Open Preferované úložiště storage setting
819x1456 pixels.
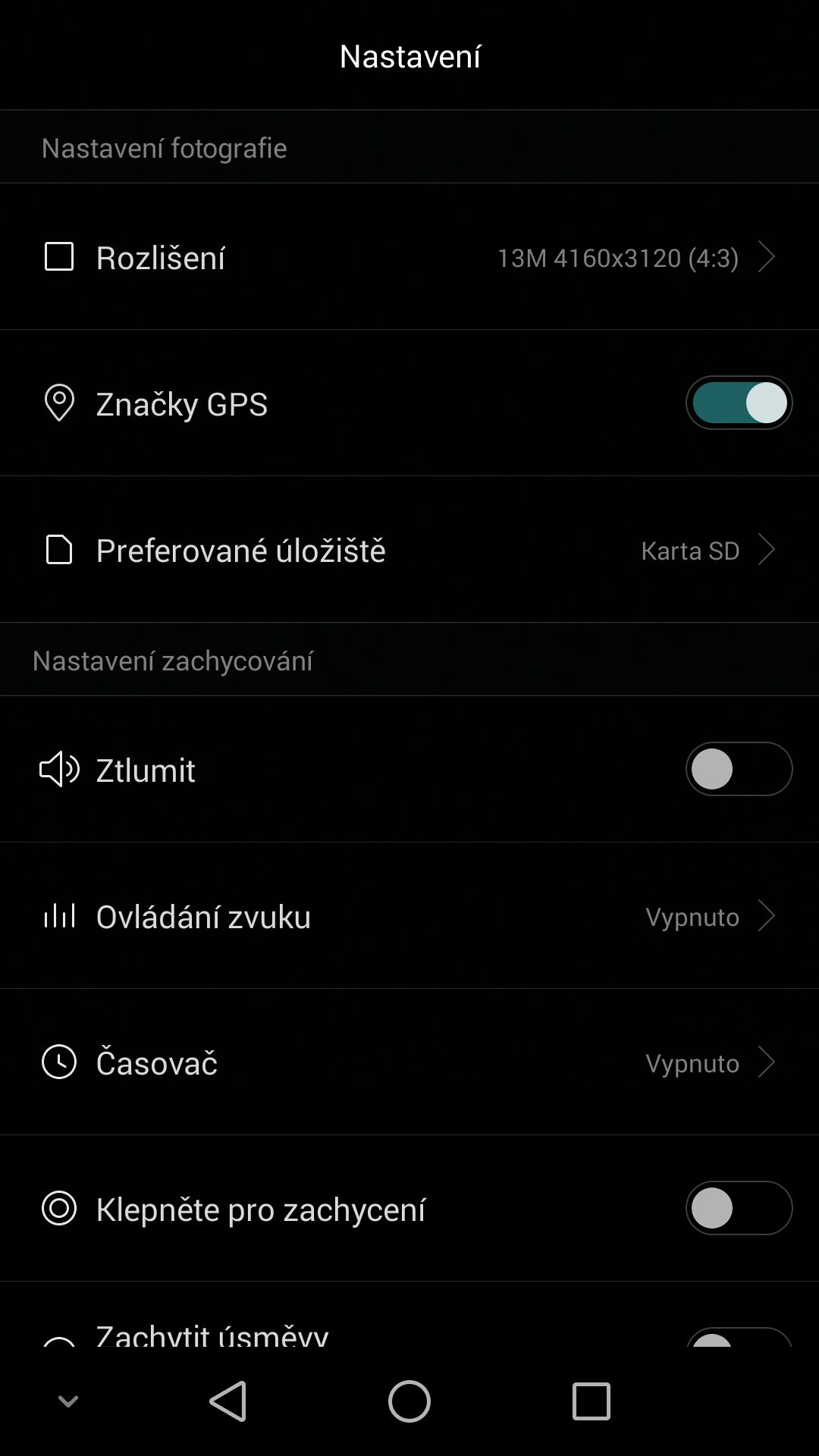(x=409, y=550)
